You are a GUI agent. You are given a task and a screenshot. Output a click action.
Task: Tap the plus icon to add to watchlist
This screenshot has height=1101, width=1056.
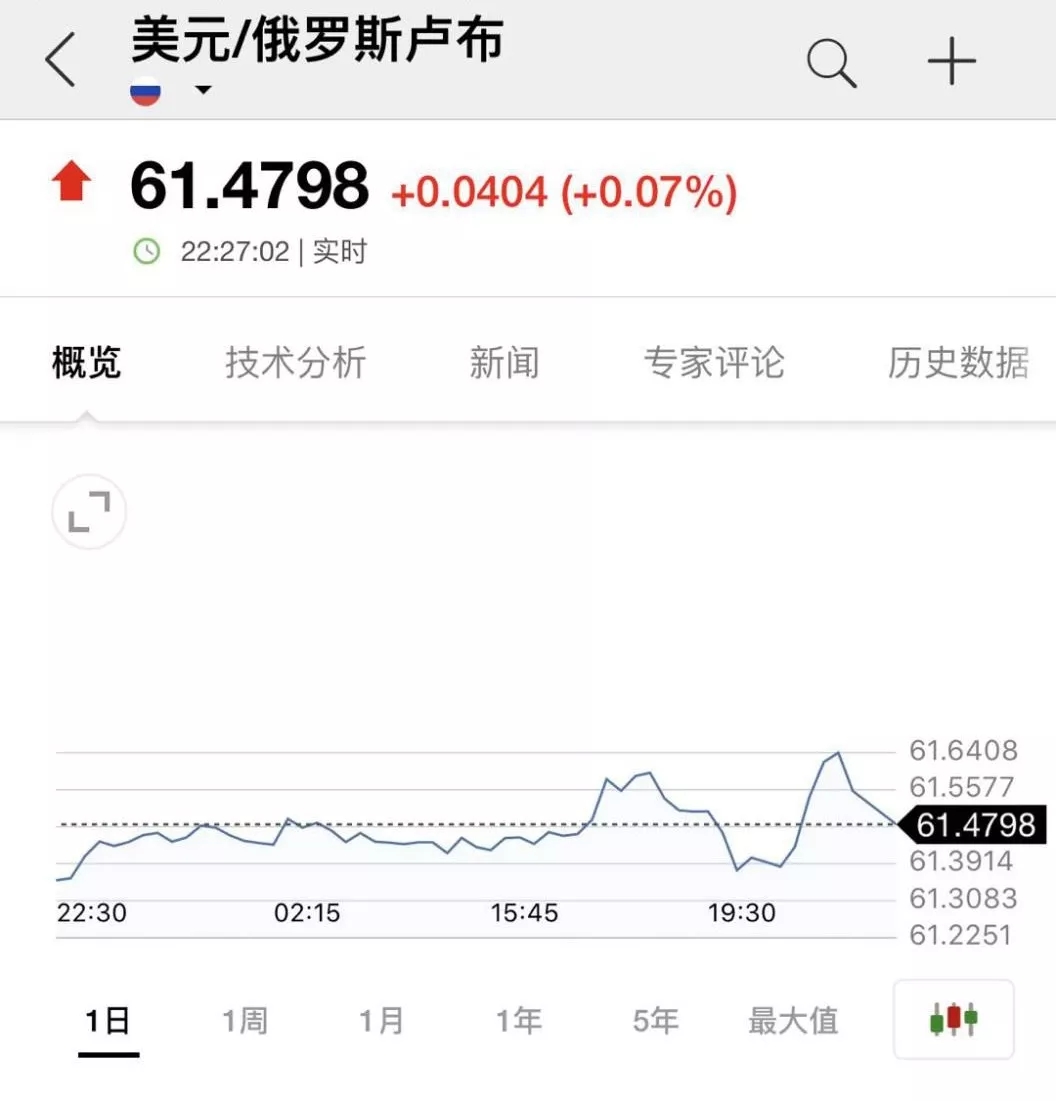pyautogui.click(x=951, y=62)
